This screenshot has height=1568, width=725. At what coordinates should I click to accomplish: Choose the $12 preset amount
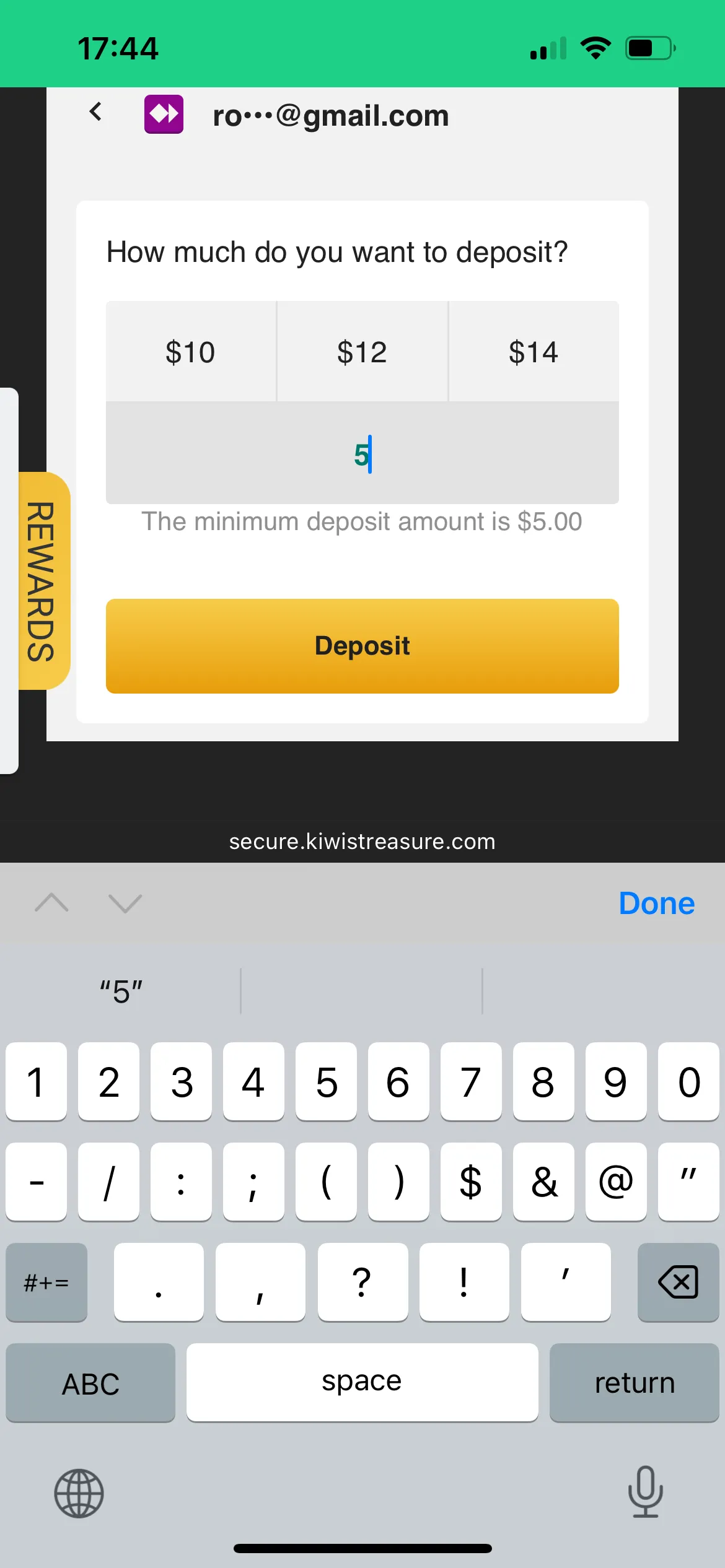point(362,352)
